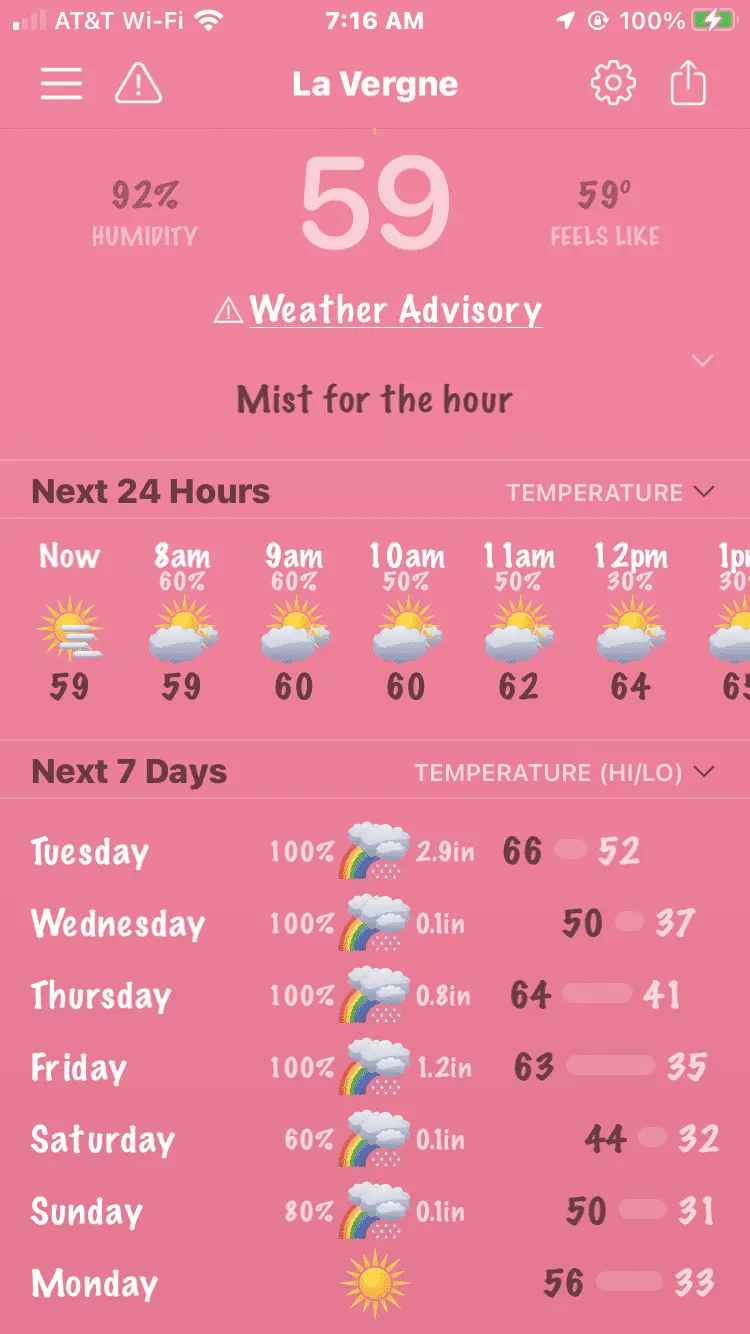The image size is (750, 1334).
Task: Open Tuesday's forecast details
Action: pyautogui.click(x=375, y=852)
